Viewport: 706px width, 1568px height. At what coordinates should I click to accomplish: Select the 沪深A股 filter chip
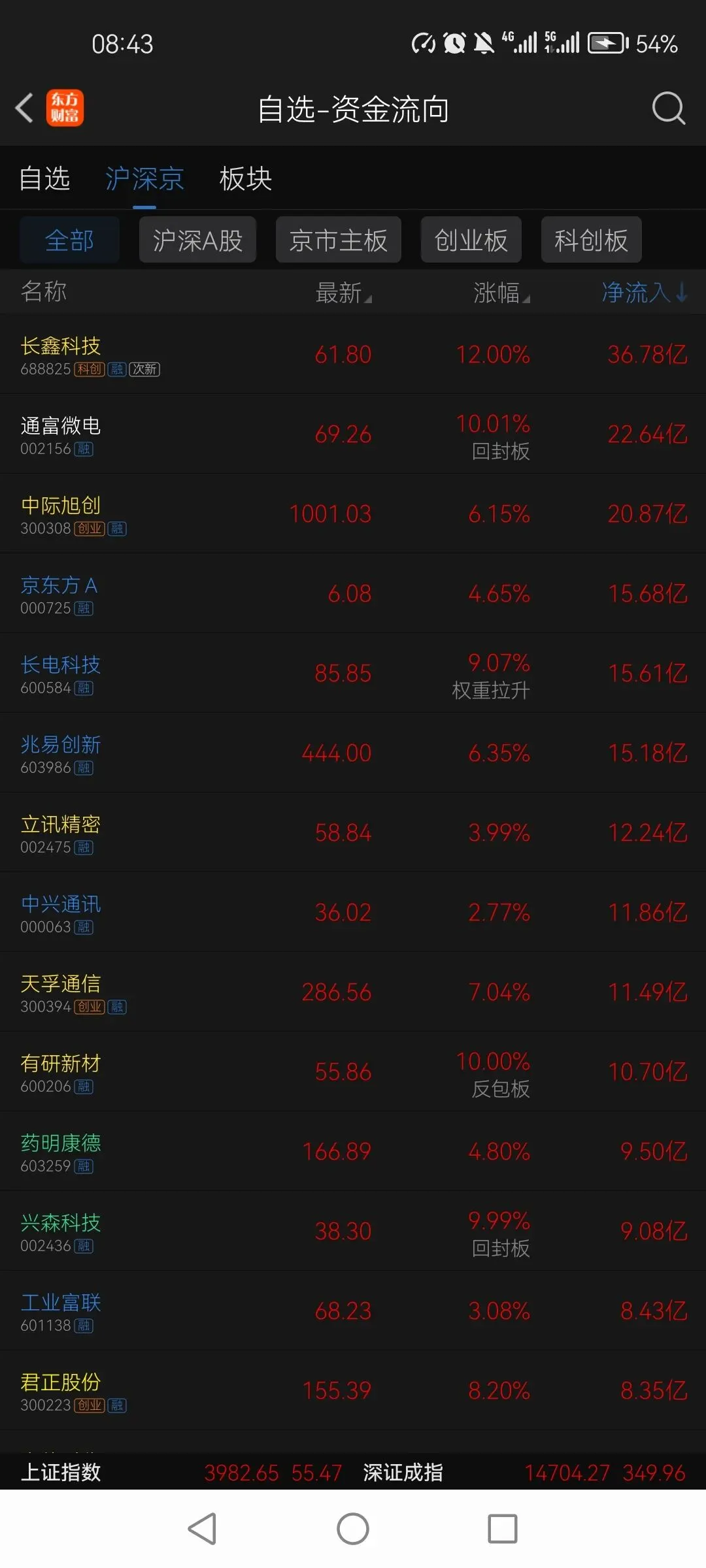[197, 240]
